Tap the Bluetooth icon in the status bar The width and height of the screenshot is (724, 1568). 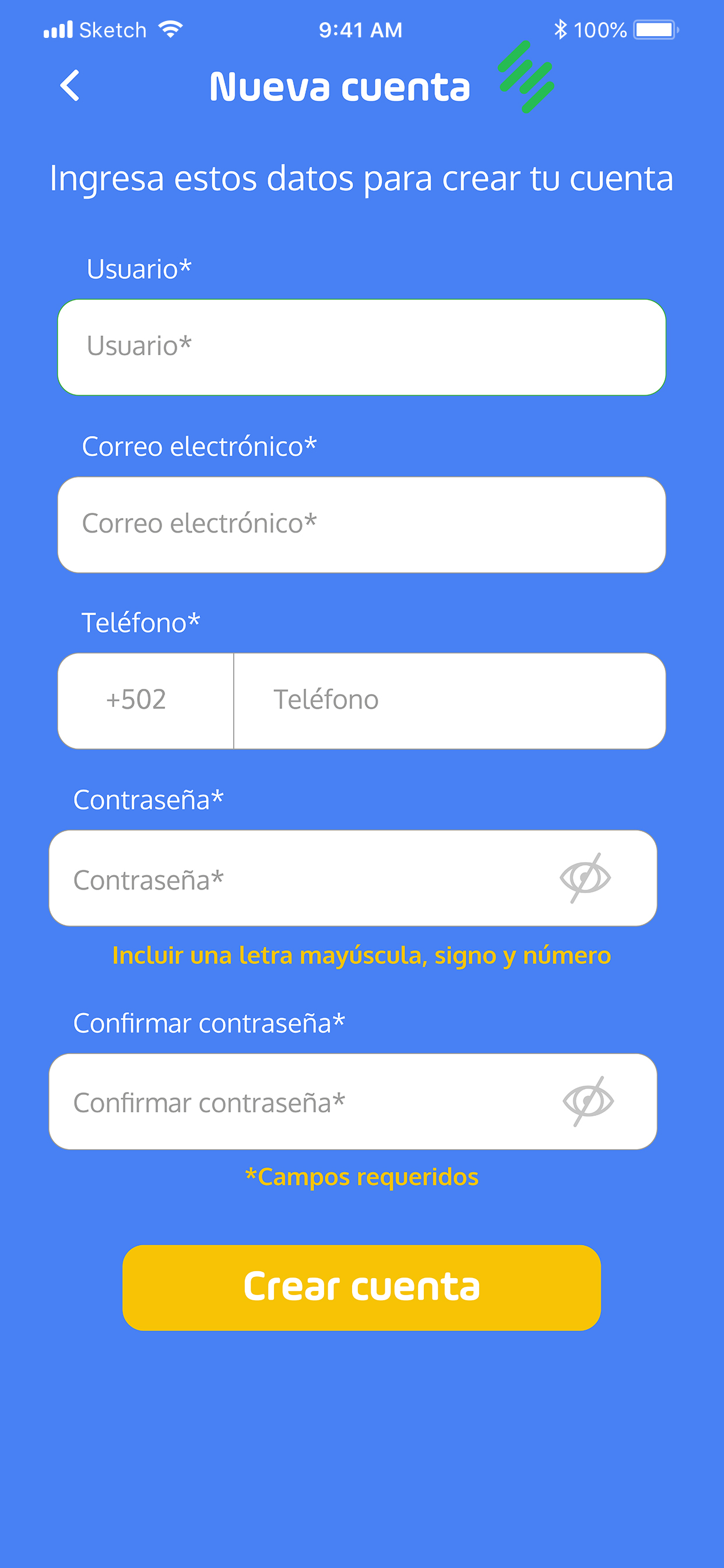(x=562, y=28)
